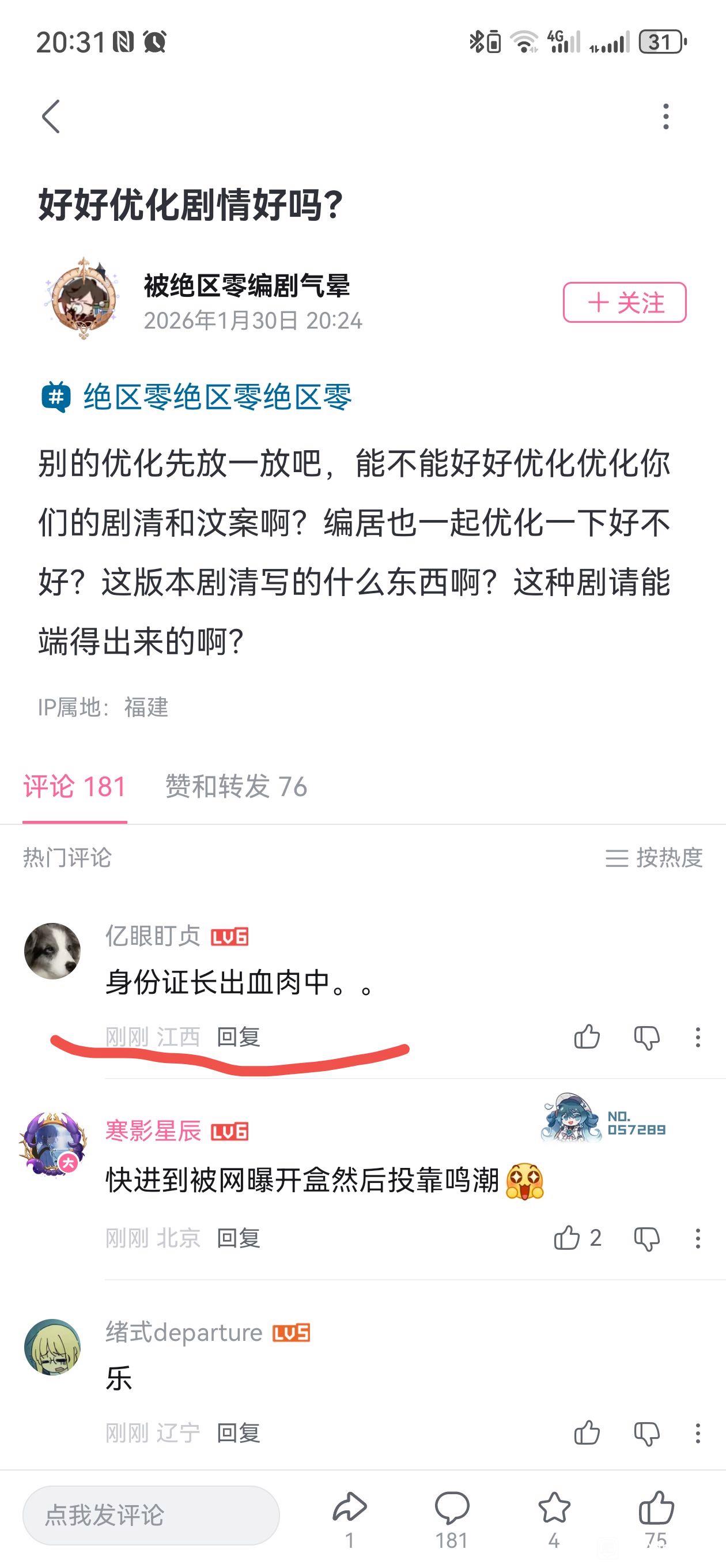The image size is (726, 1568).
Task: Reply to 绪式departure's comment
Action: (x=239, y=1433)
